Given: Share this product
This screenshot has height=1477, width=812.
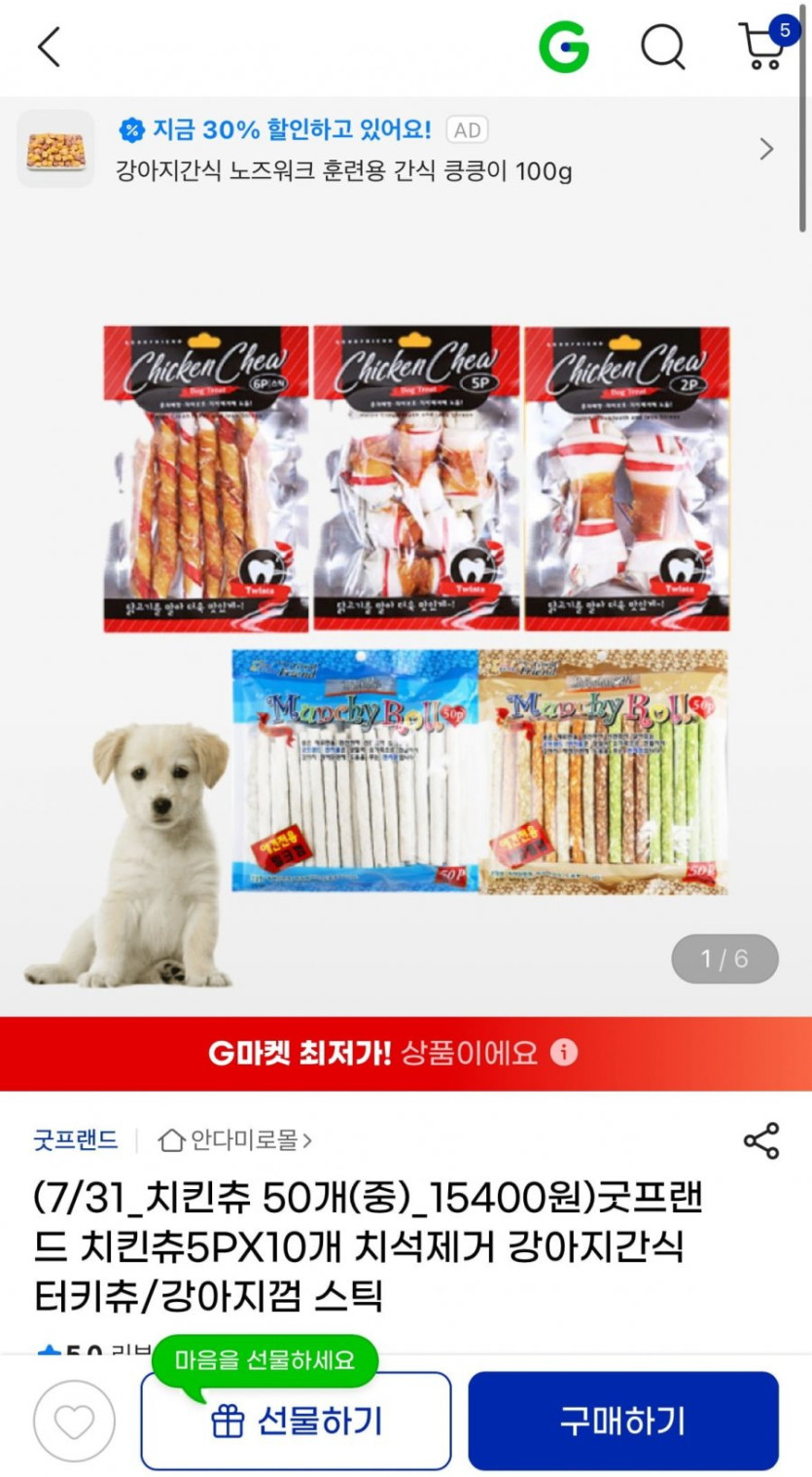Looking at the screenshot, I should coord(760,1140).
